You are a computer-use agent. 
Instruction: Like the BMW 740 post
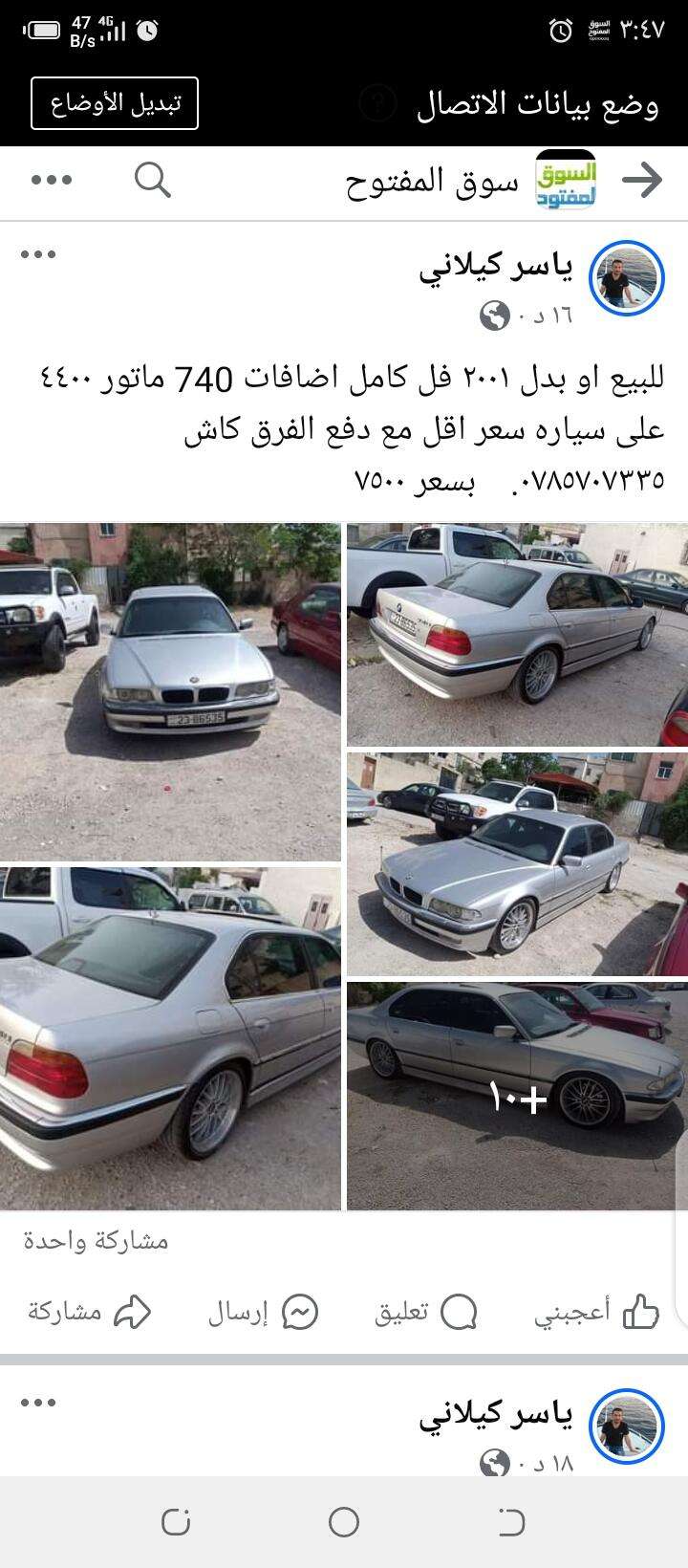coord(596,1313)
